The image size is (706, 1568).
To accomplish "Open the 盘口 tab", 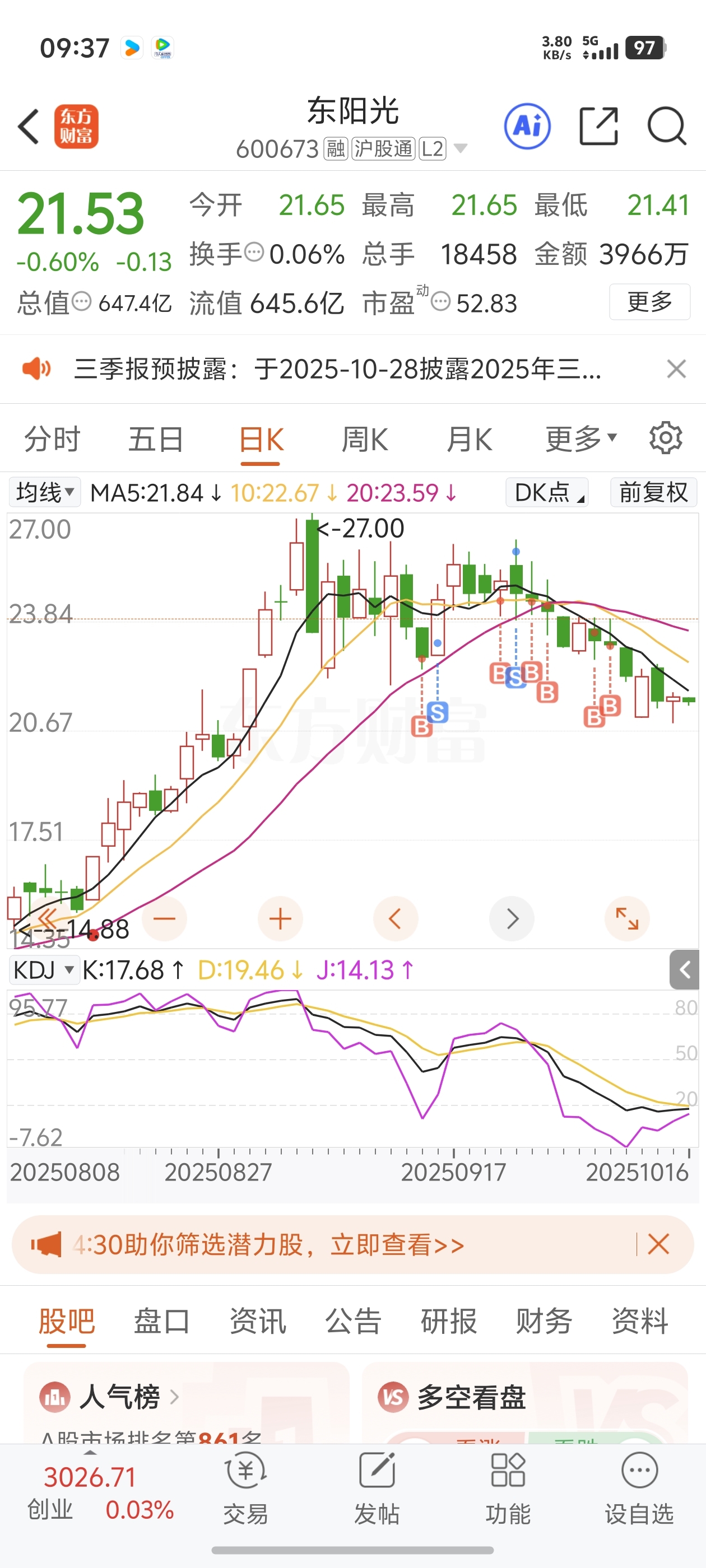I will [x=161, y=1322].
